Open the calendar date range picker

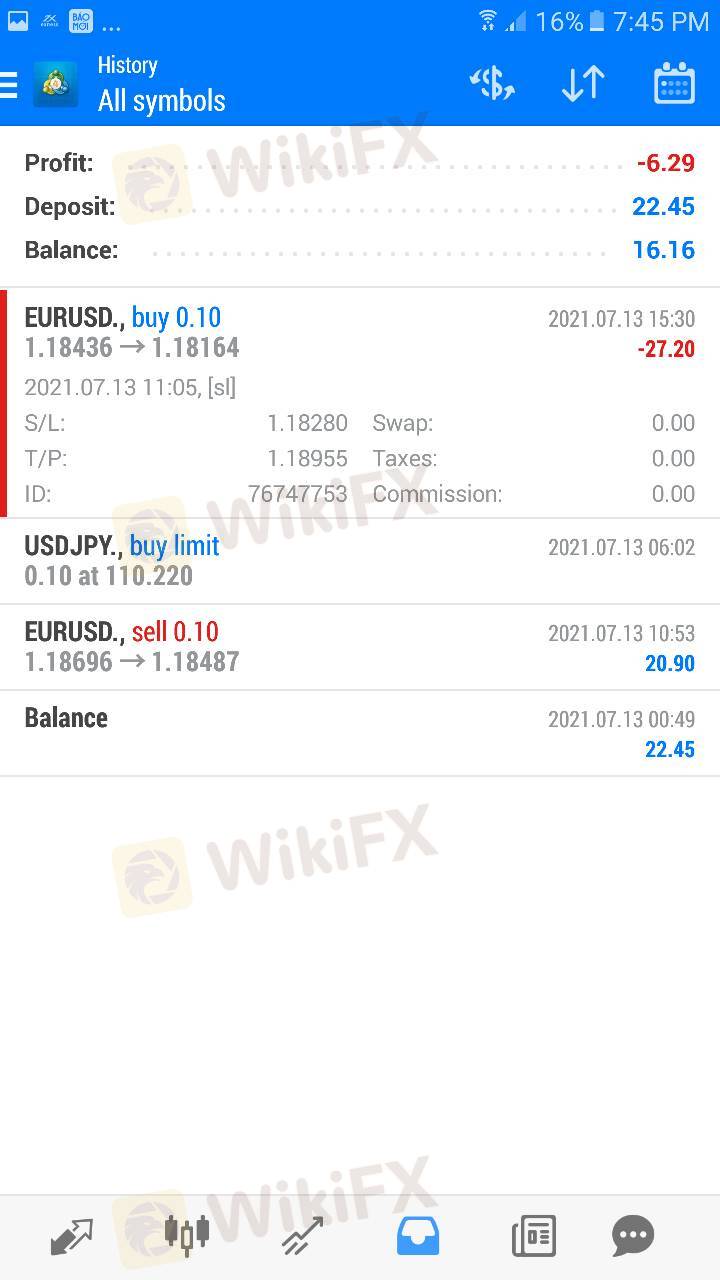[674, 84]
